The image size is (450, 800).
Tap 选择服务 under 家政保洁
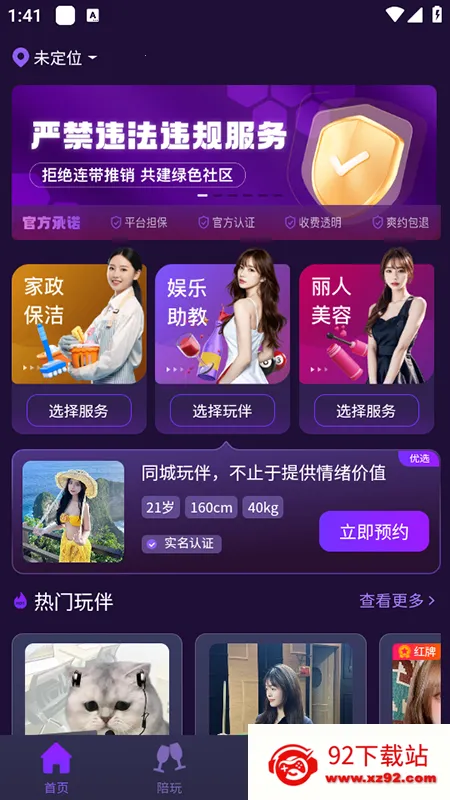point(79,411)
